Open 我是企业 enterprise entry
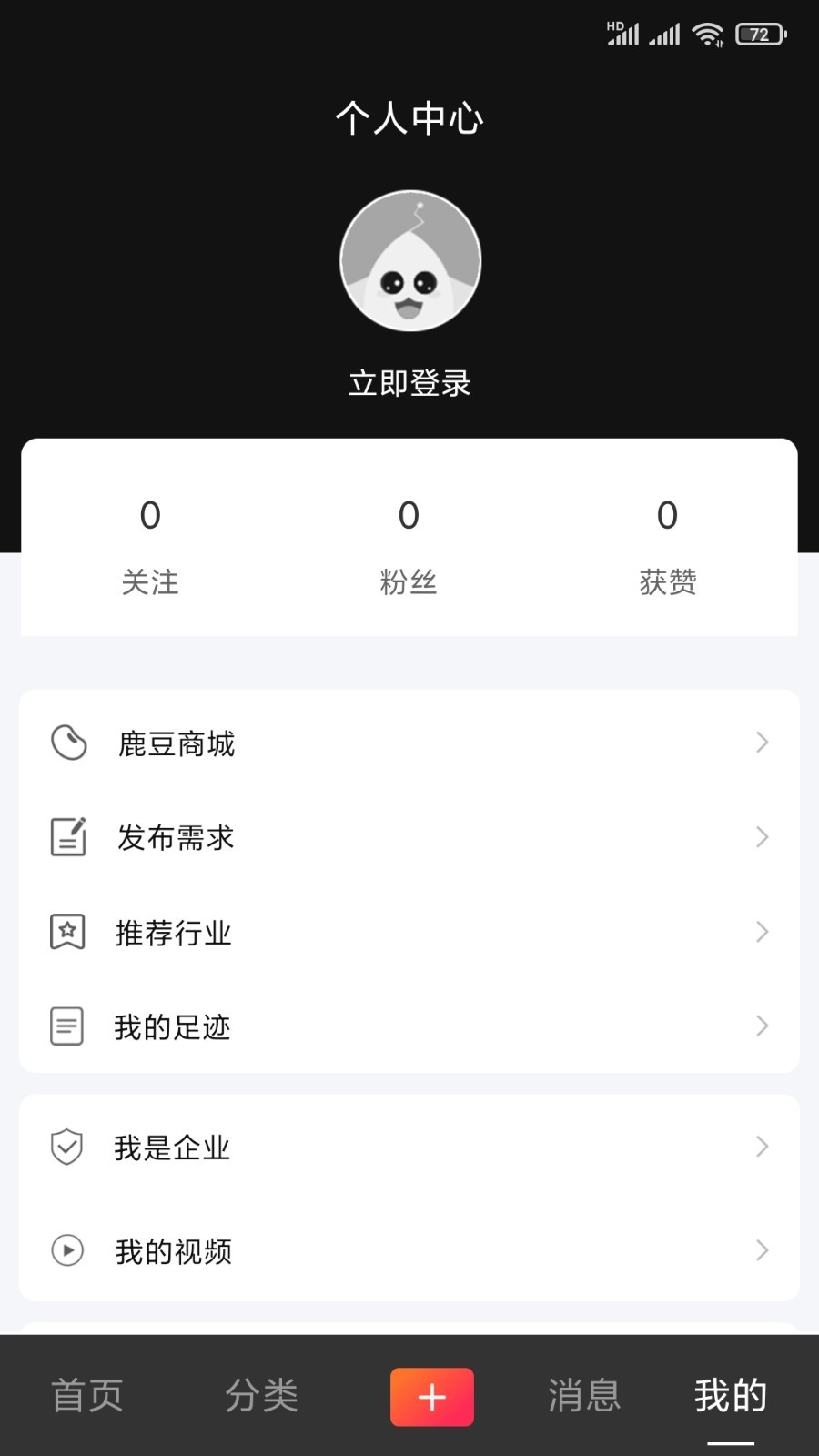Screen dimensions: 819x1456 coord(409,1147)
